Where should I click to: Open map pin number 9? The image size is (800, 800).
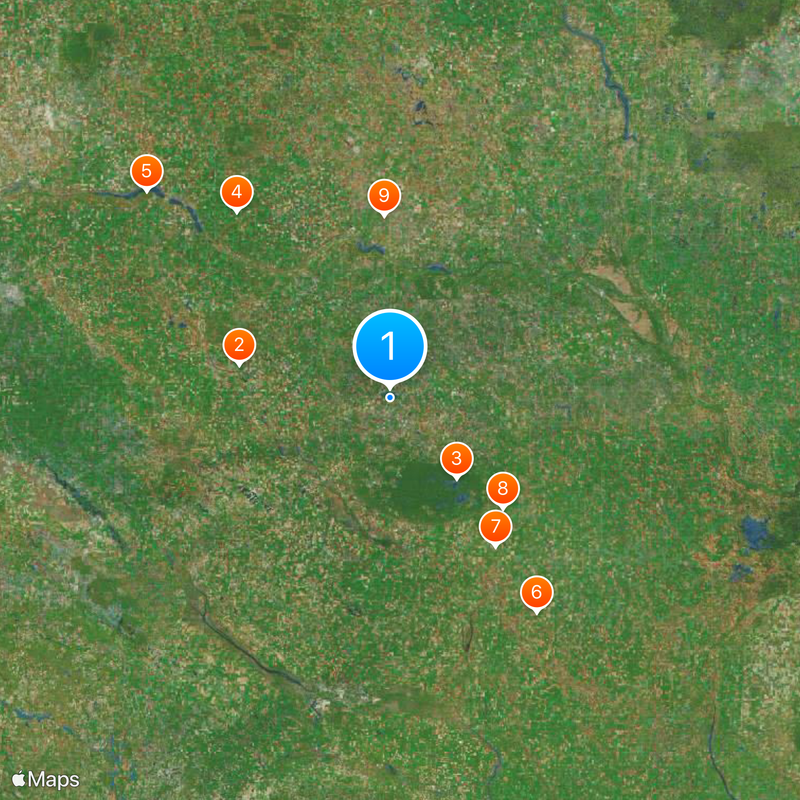[x=384, y=195]
